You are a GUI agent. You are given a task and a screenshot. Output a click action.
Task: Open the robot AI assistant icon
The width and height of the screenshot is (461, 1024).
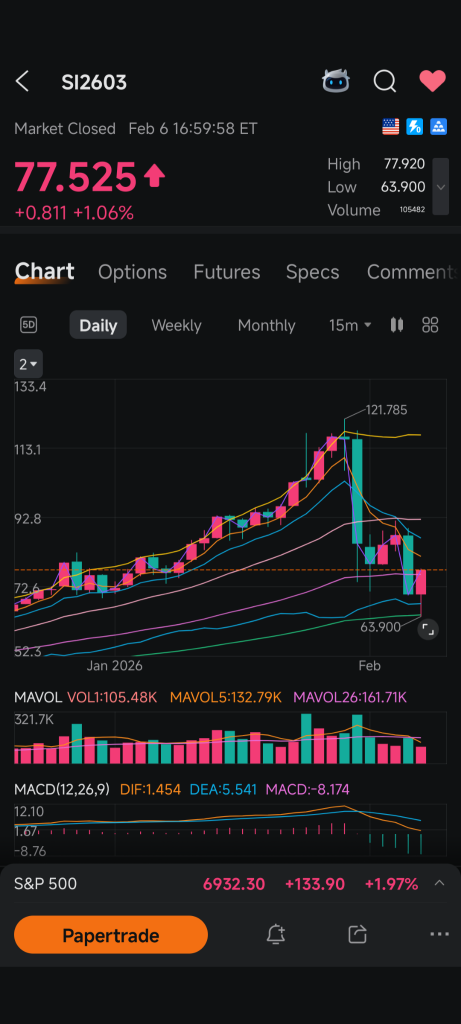(x=336, y=81)
